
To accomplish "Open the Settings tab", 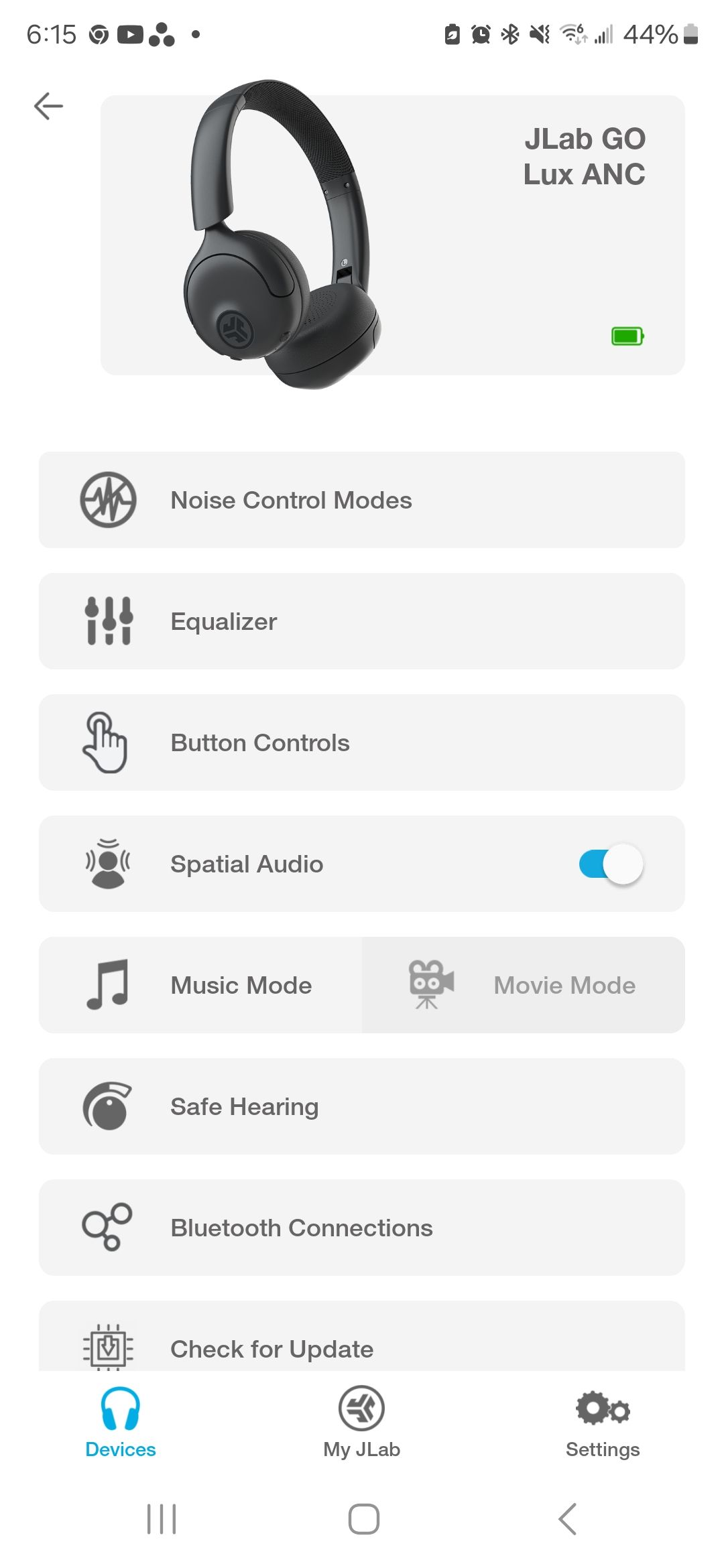I will 602,1427.
